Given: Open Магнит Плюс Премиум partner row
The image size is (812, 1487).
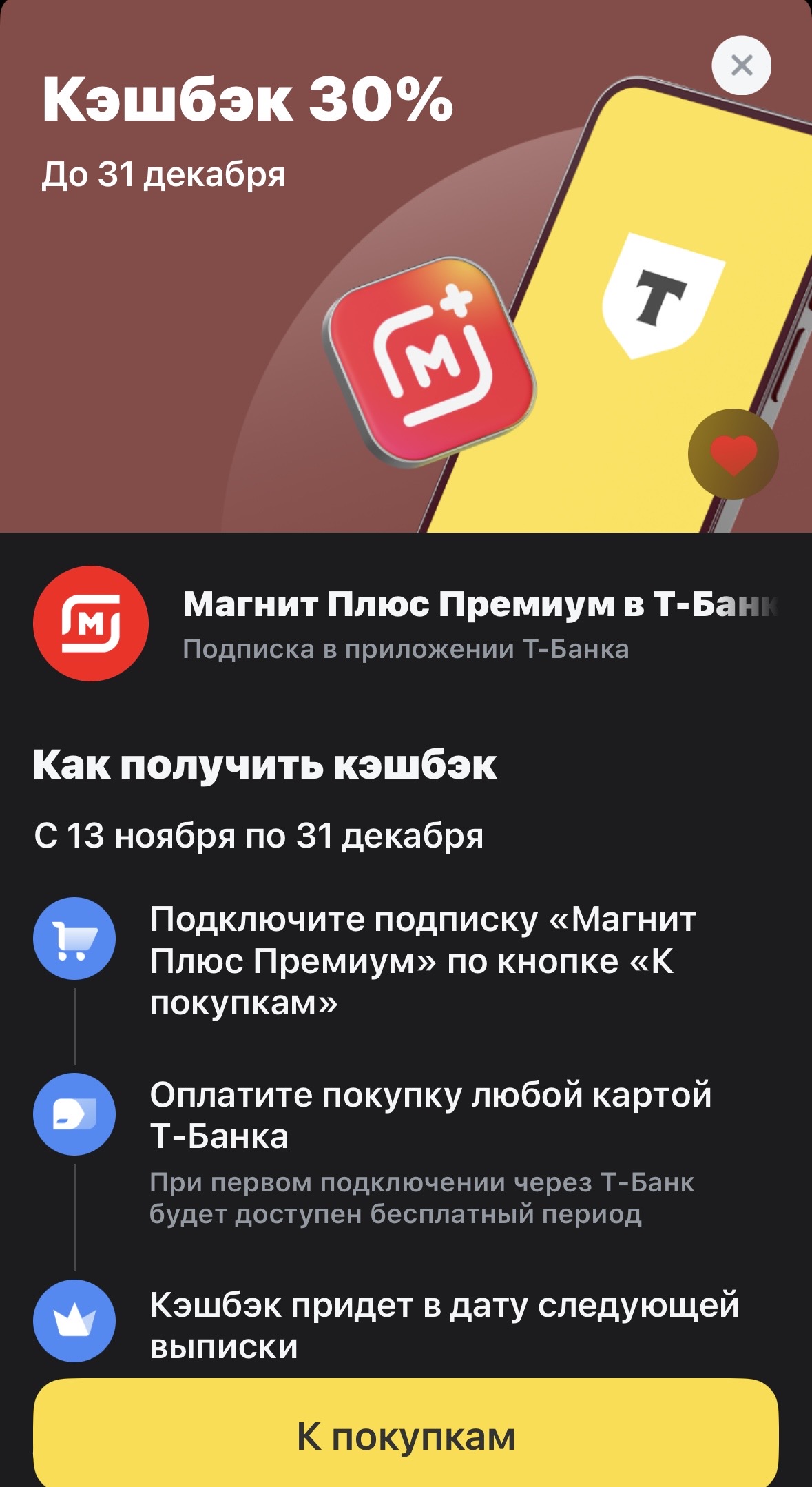Looking at the screenshot, I should [406, 624].
